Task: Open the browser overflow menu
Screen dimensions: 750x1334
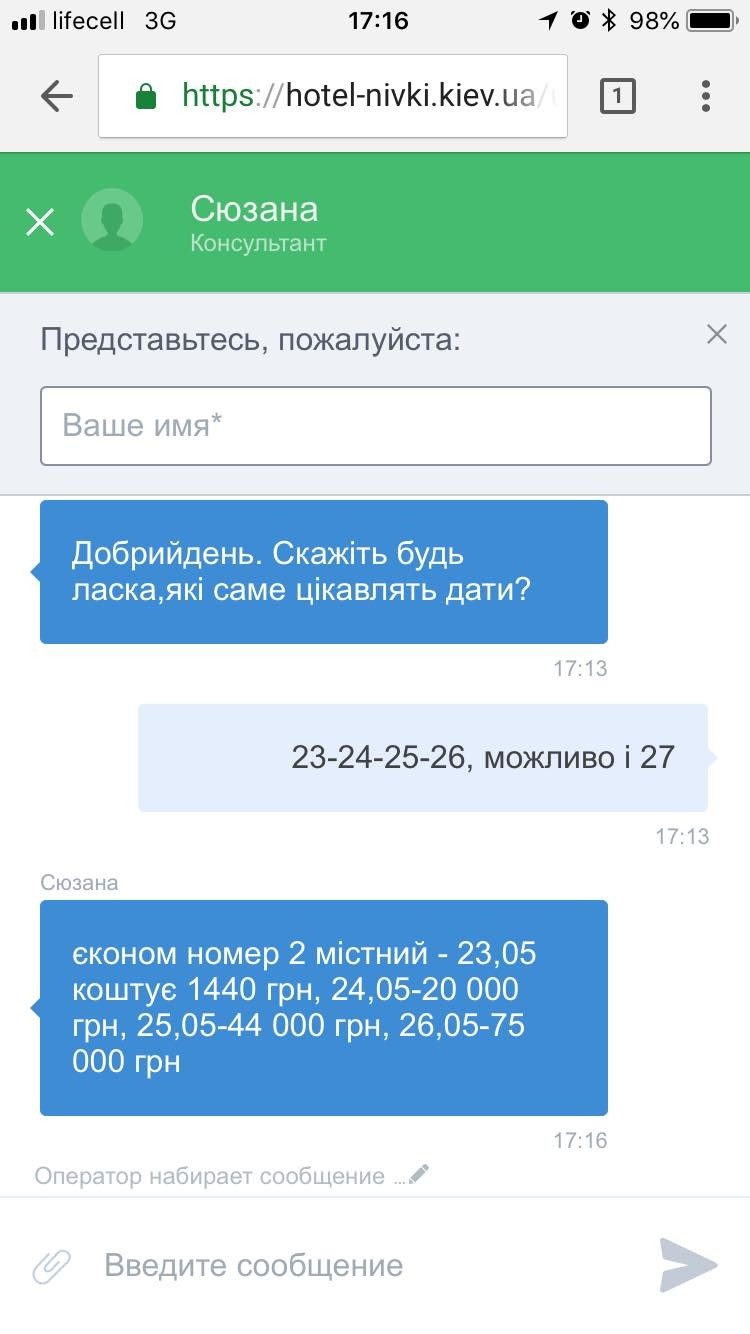Action: 706,96
